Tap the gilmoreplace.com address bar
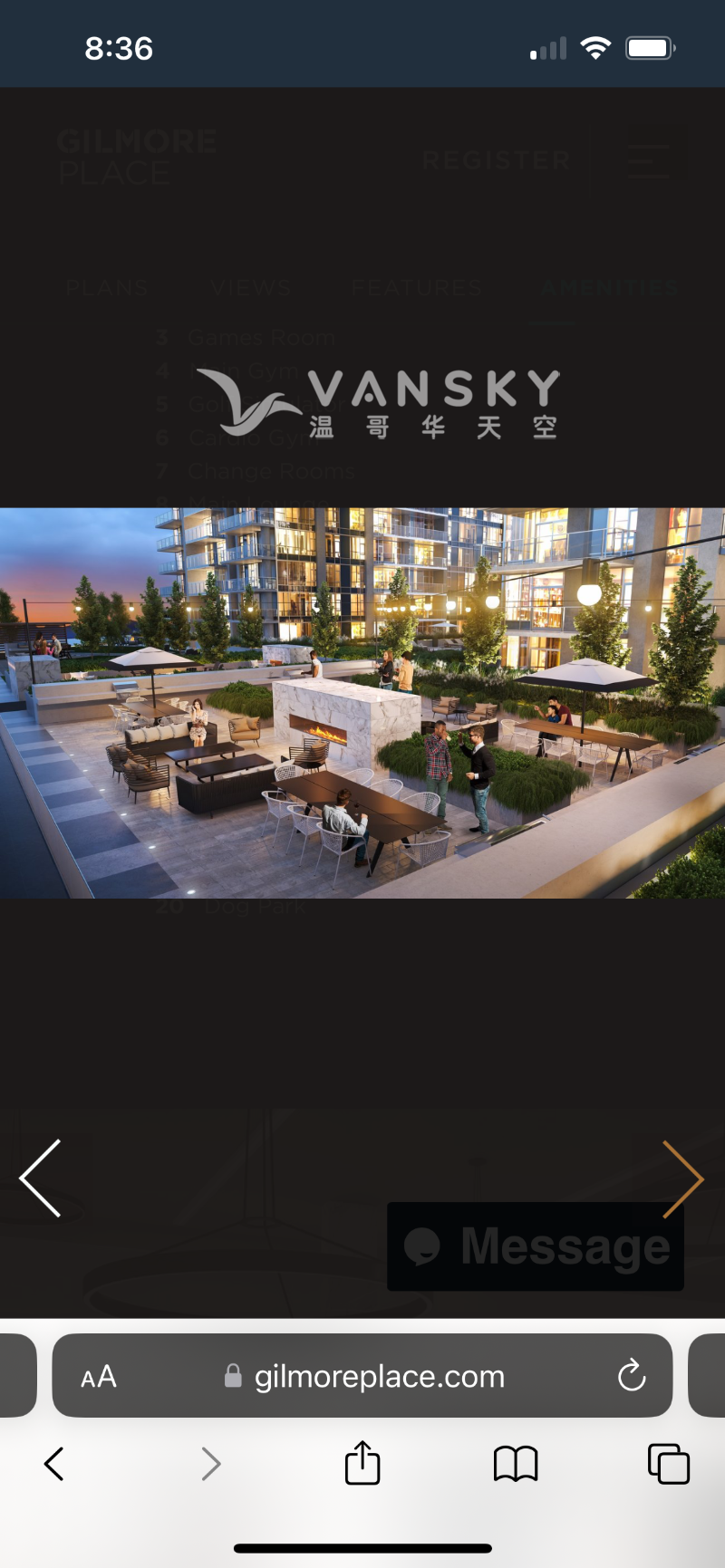Screen dimensions: 725x1568 (379, 1376)
